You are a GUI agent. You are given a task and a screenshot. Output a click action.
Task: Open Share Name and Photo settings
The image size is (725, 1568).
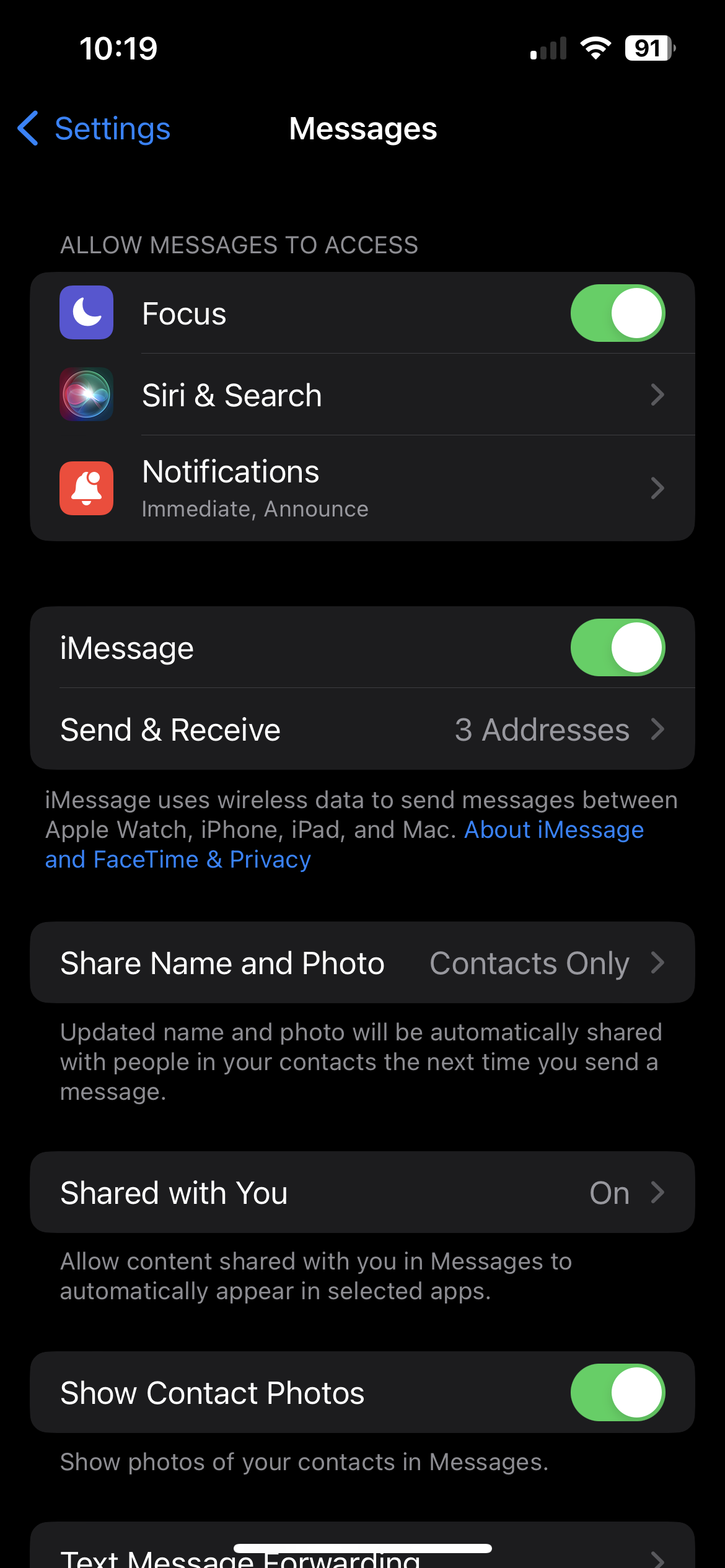pos(362,963)
